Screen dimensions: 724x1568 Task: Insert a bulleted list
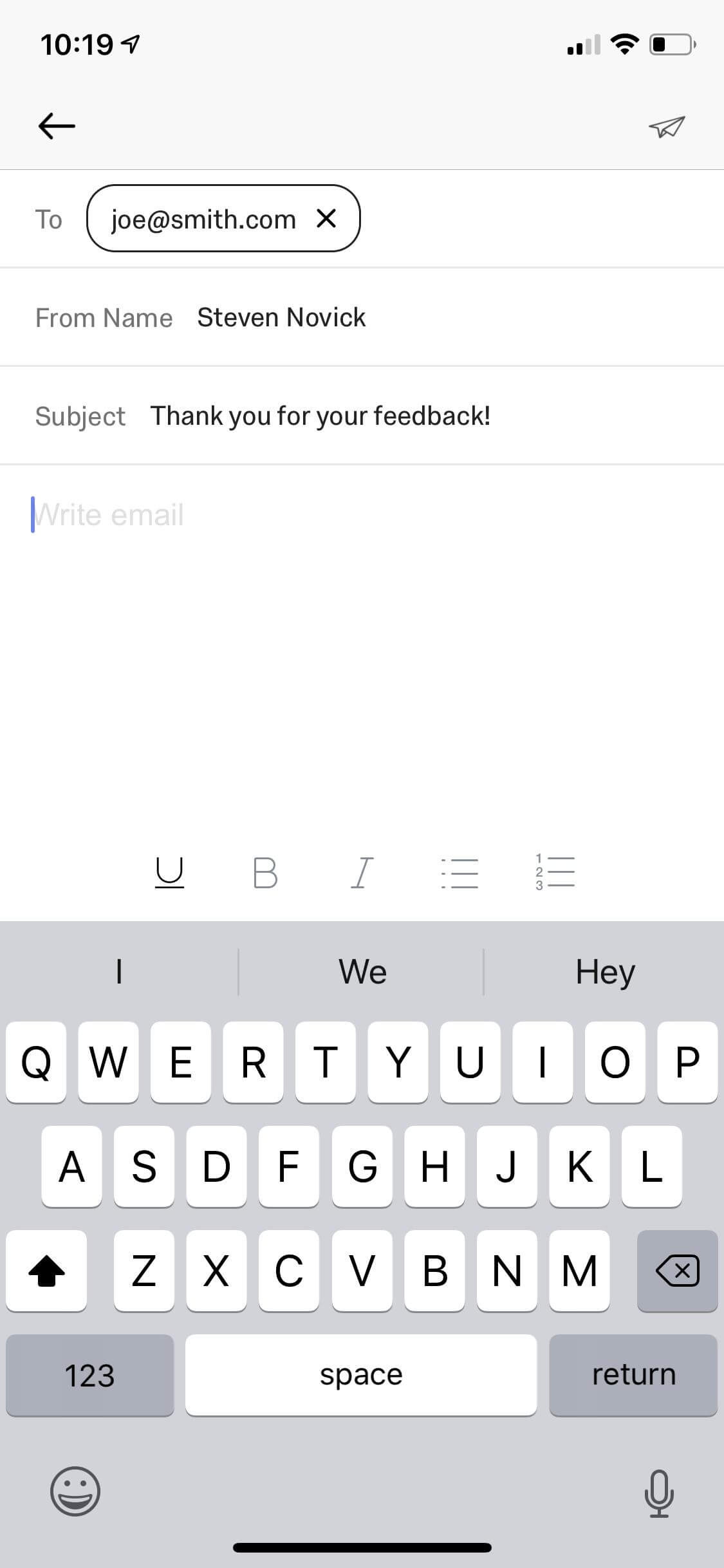click(x=459, y=873)
